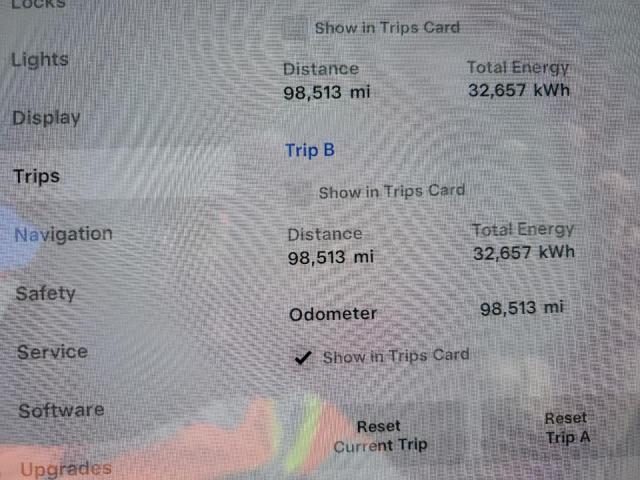Go to Navigation settings
Image resolution: width=640 pixels, height=480 pixels.
(63, 234)
